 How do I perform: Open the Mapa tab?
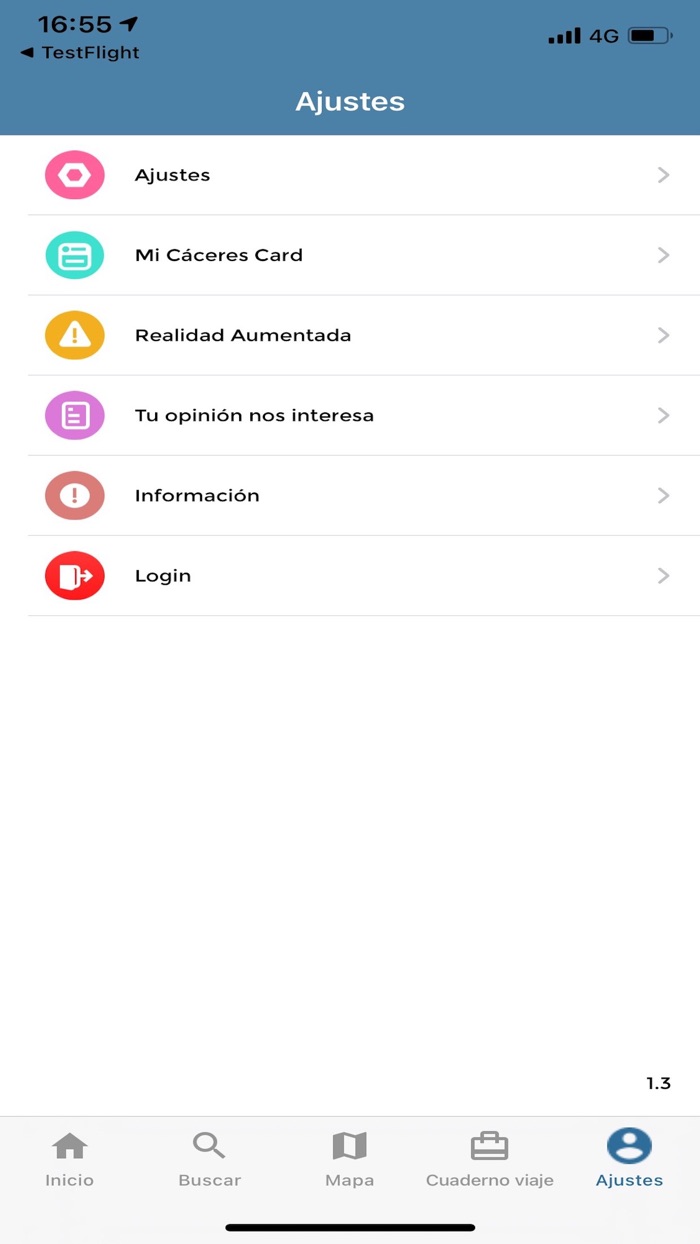click(350, 1160)
